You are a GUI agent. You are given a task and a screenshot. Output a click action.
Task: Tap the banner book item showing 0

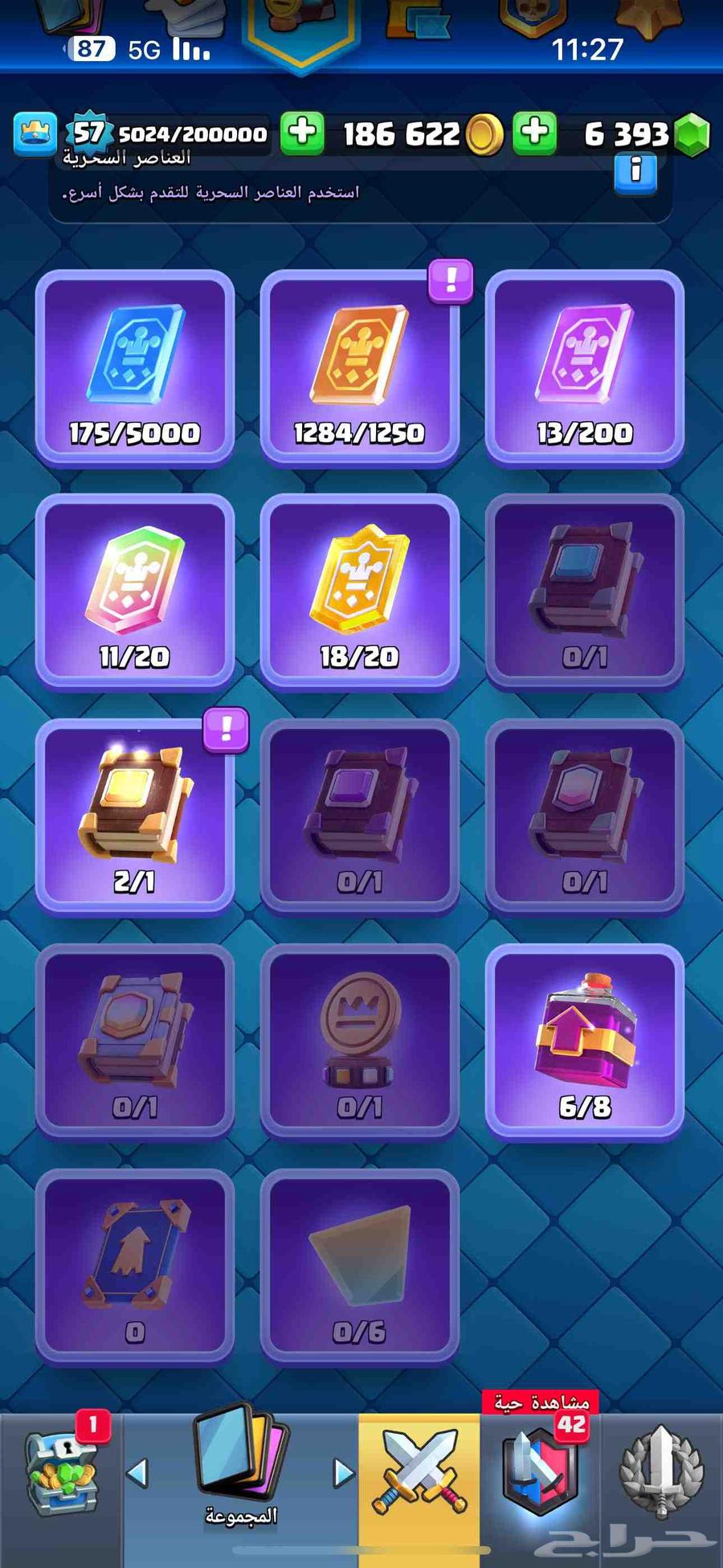pyautogui.click(x=135, y=1267)
